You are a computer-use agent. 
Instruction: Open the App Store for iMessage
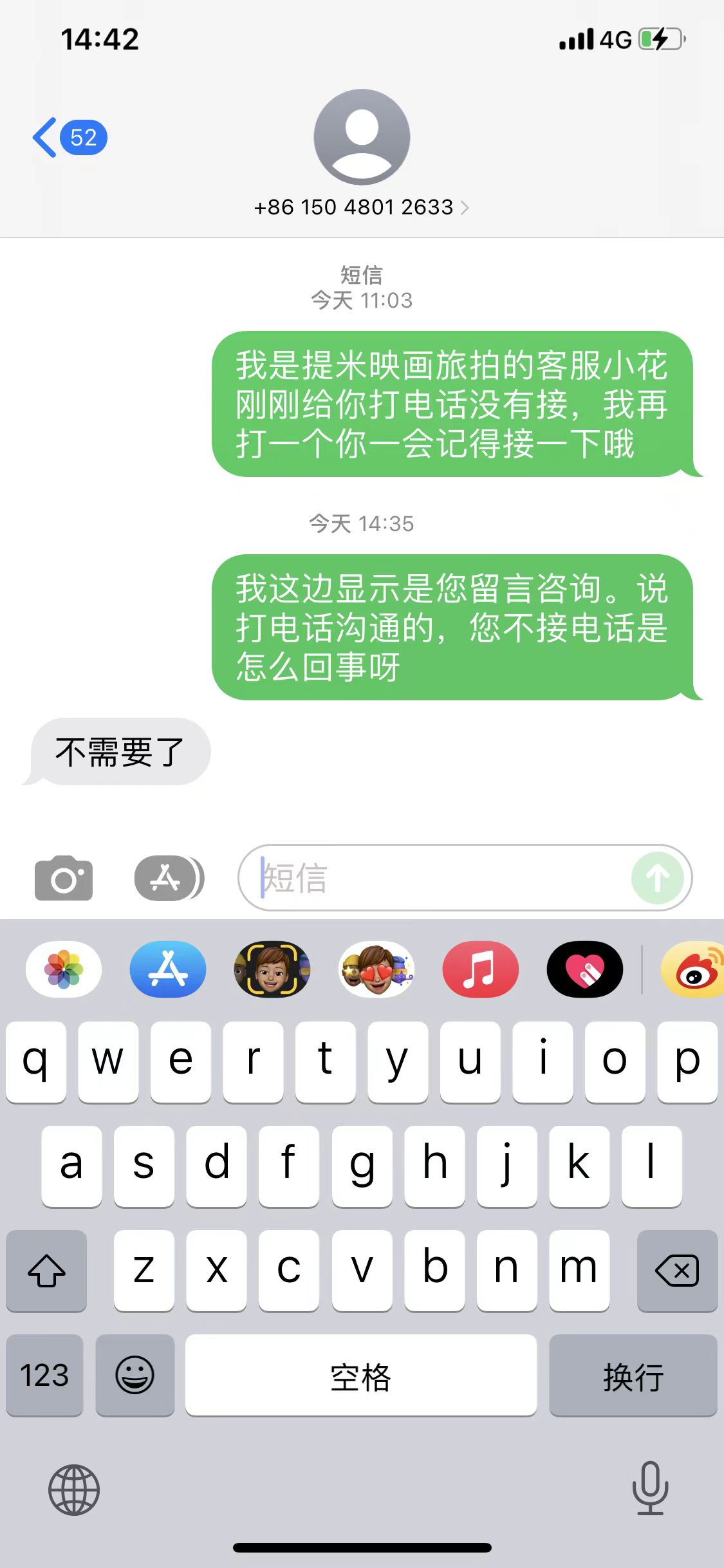(168, 969)
